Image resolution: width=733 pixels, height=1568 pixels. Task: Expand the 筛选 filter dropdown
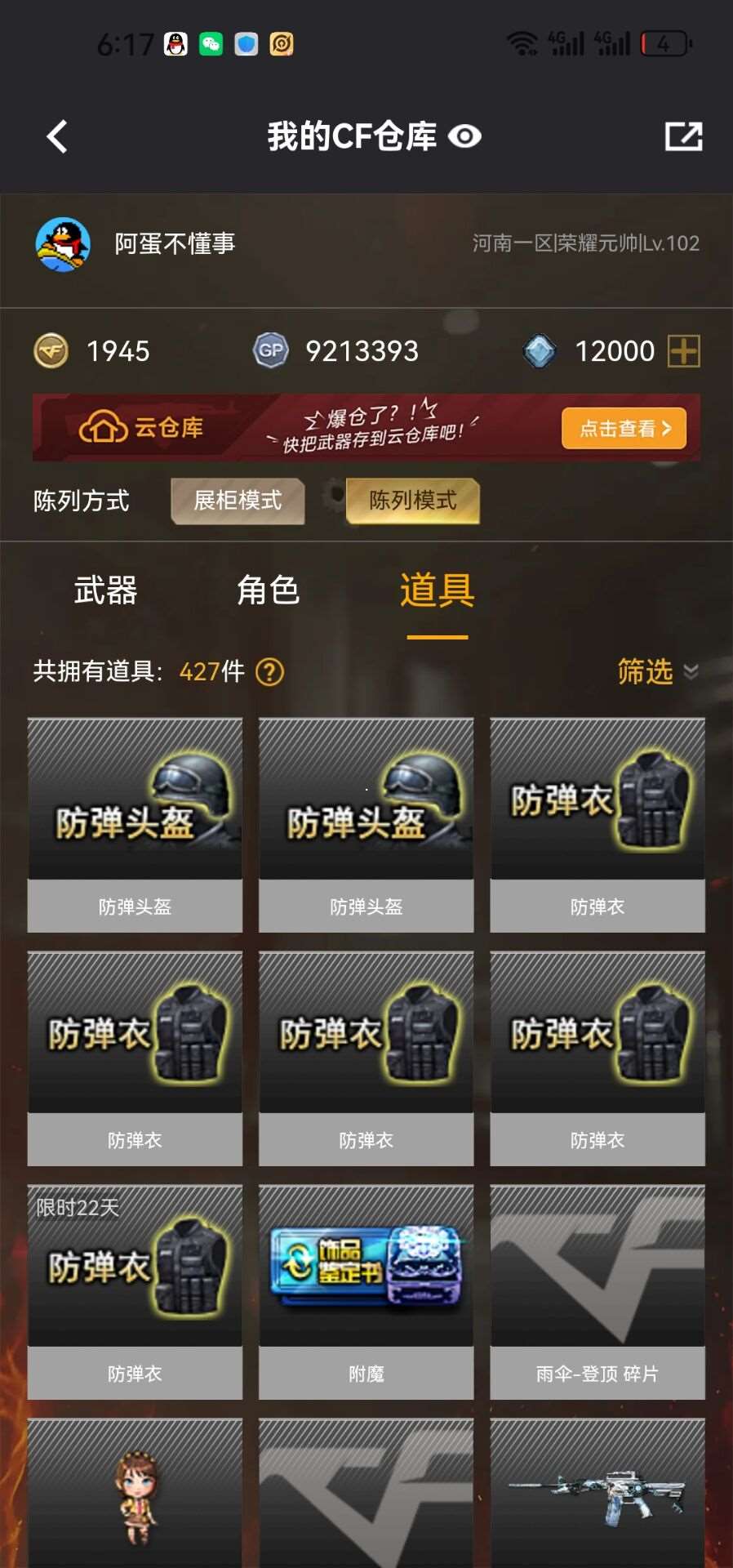tap(657, 671)
